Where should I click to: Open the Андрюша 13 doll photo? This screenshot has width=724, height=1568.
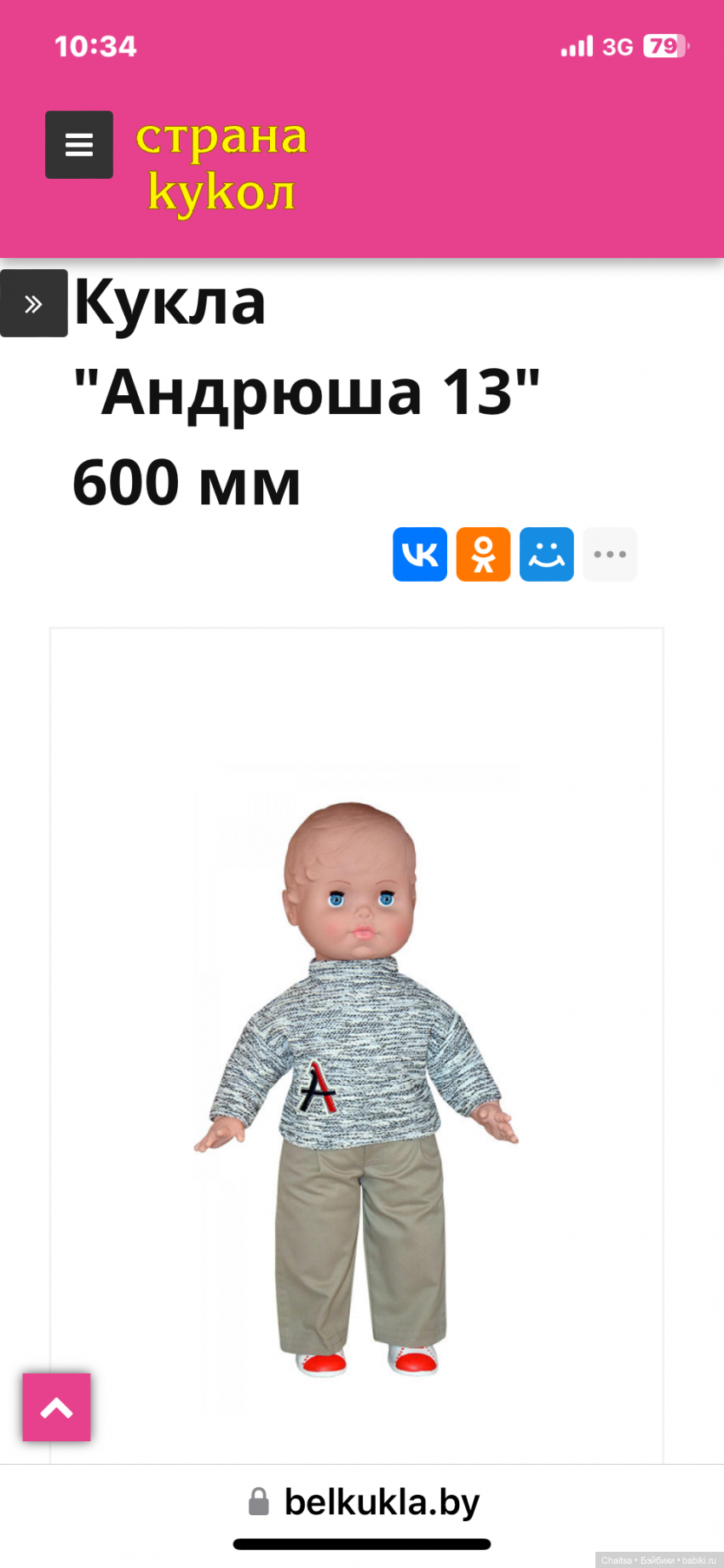click(356, 1082)
